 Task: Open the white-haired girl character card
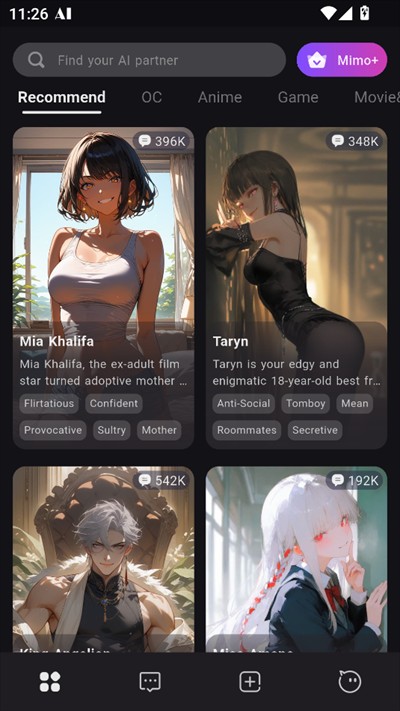297,560
